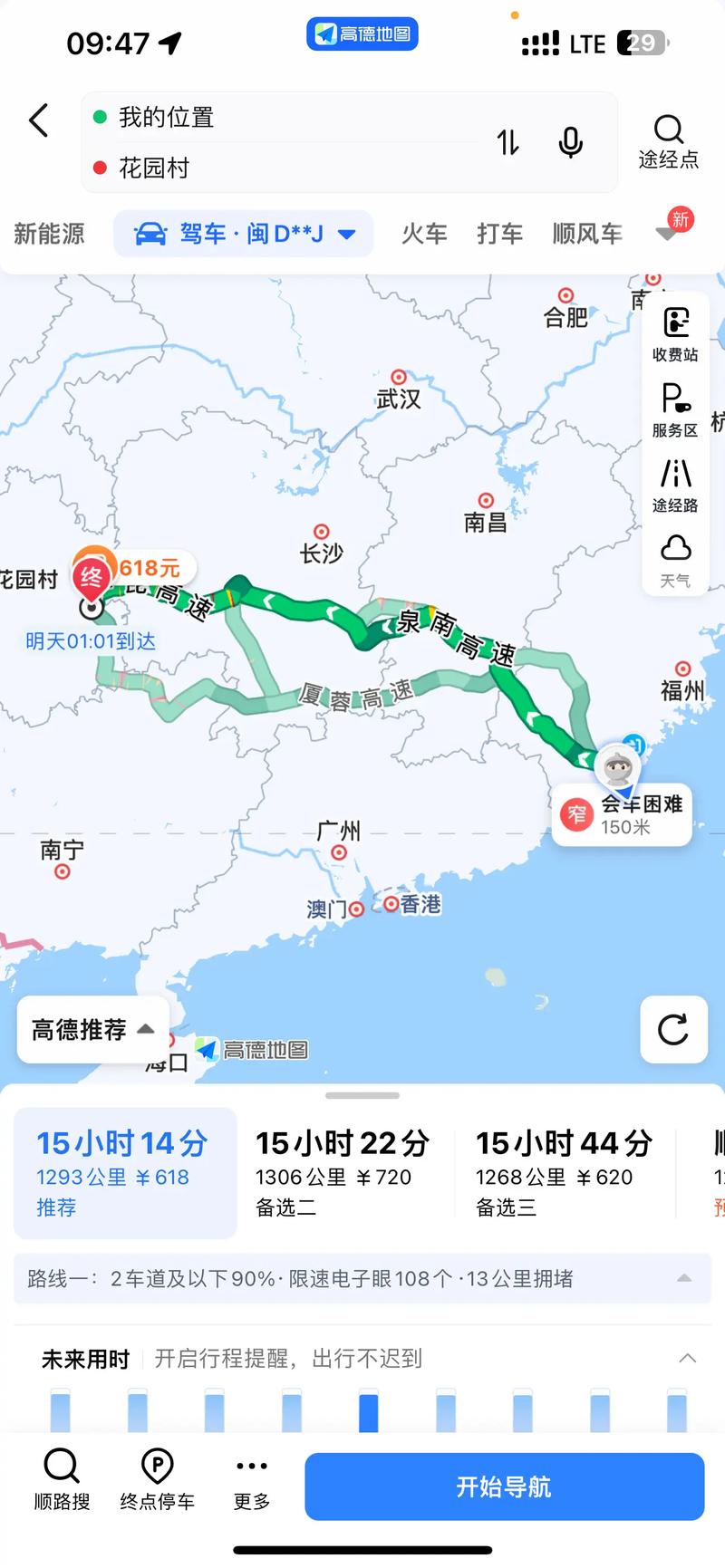Switch to the 顺风车 carpool tab
The image size is (725, 1568).
pyautogui.click(x=586, y=233)
